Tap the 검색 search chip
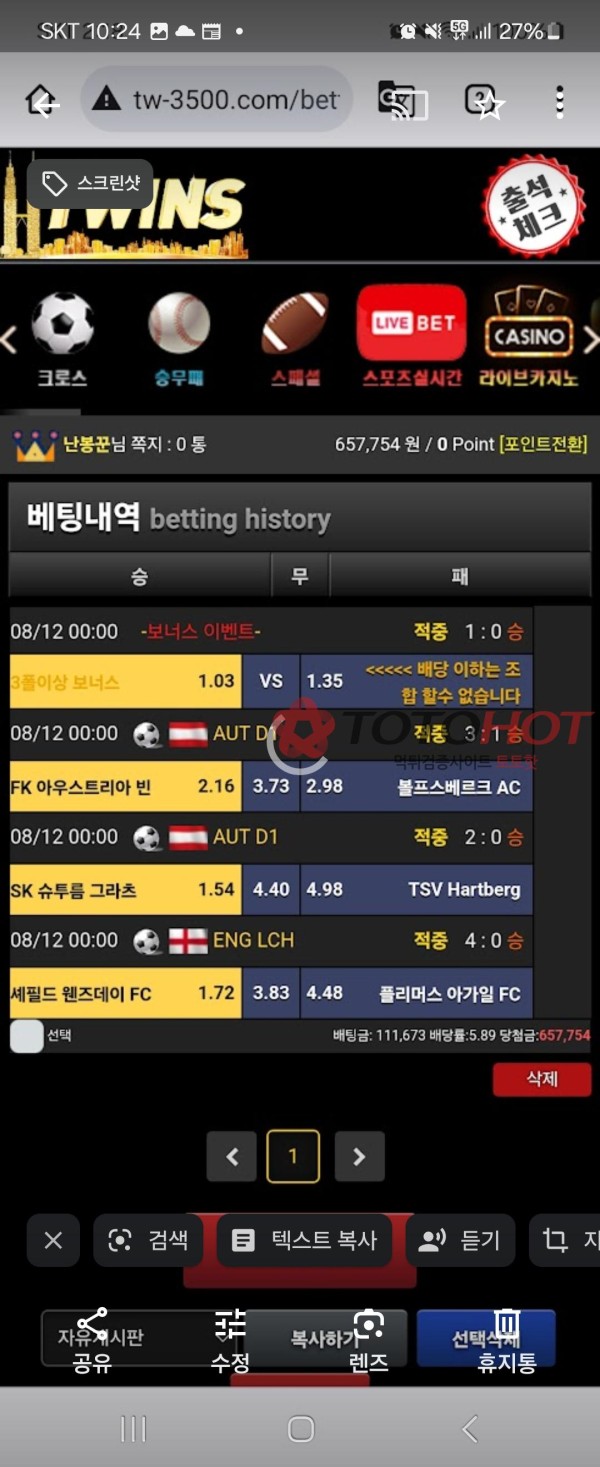The width and height of the screenshot is (600, 1467). point(148,1240)
